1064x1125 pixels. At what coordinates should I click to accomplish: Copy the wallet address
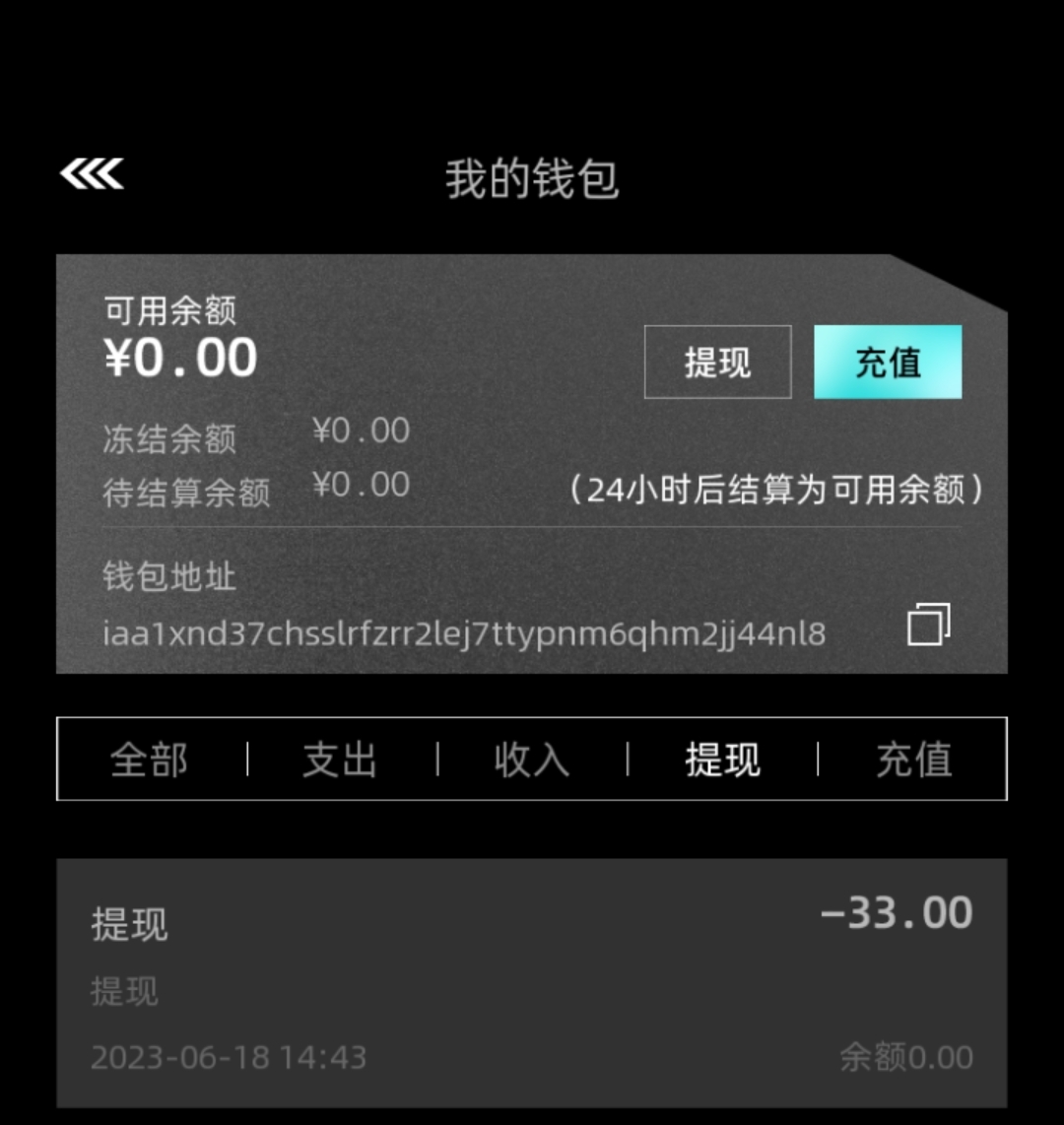(928, 625)
